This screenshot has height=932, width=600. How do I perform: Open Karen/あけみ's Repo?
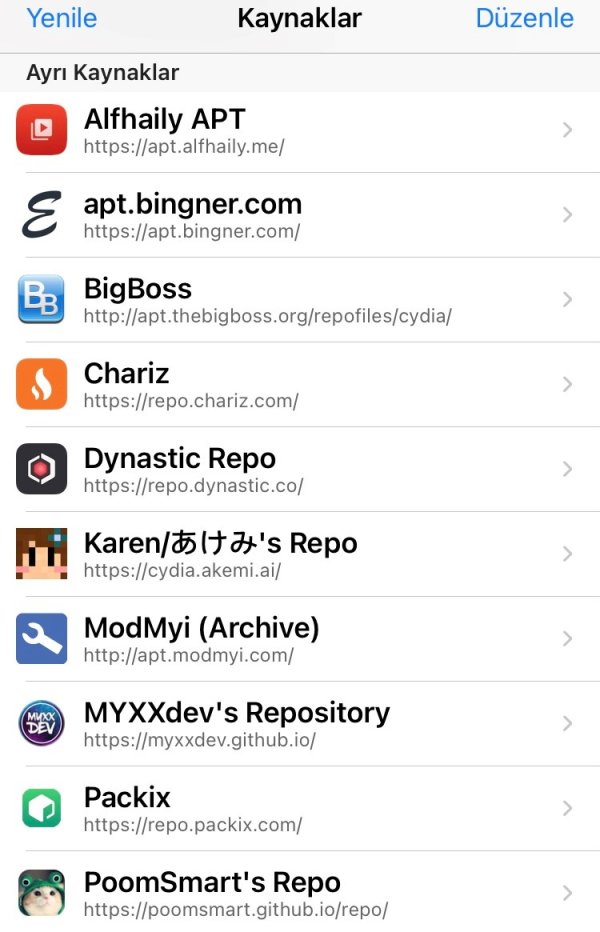pyautogui.click(x=300, y=554)
